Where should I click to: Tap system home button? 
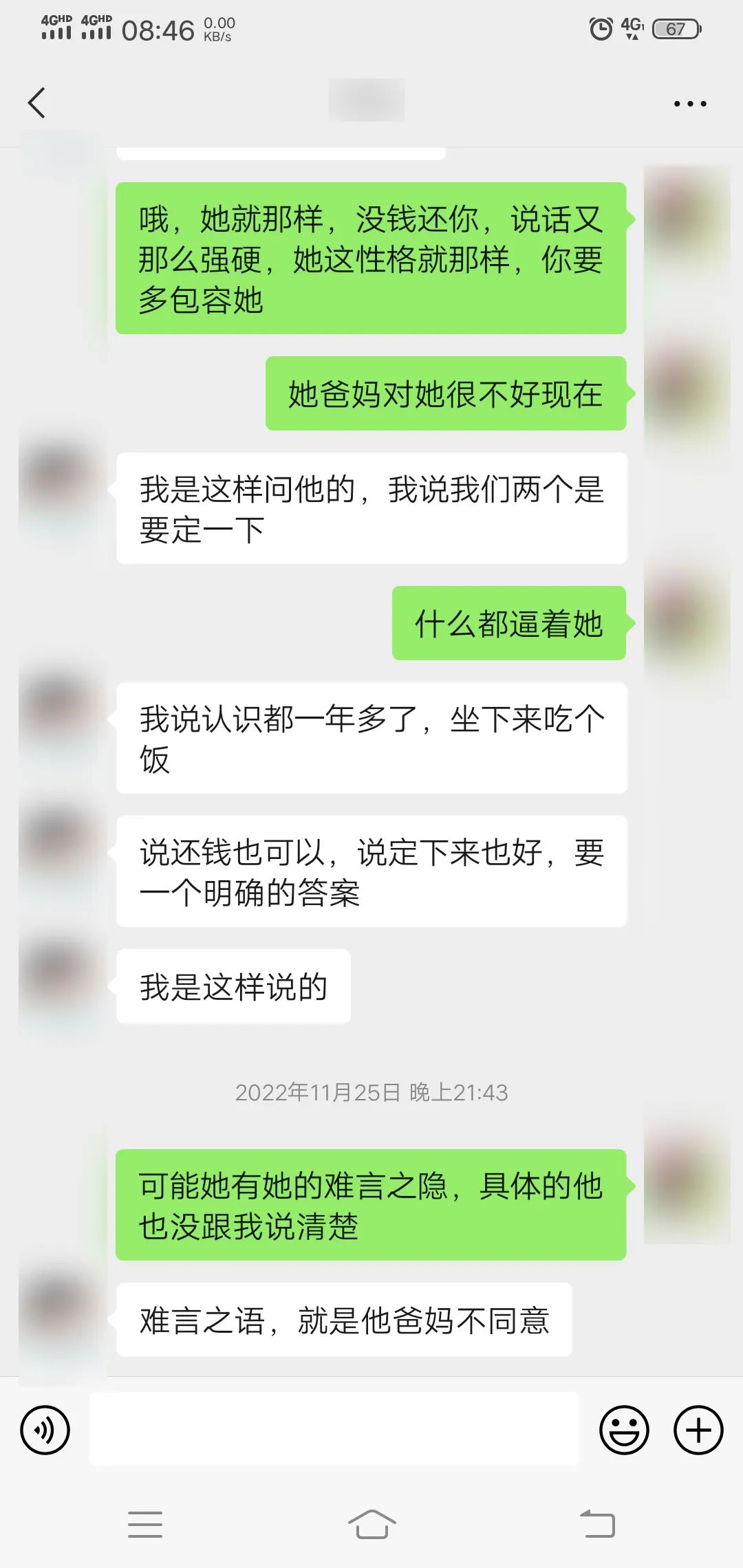tap(371, 1524)
